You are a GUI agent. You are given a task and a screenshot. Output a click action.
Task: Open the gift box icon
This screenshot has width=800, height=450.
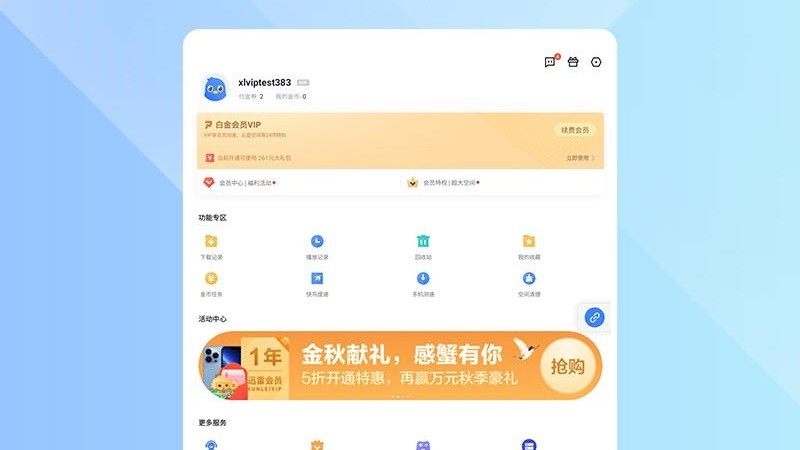pos(573,62)
